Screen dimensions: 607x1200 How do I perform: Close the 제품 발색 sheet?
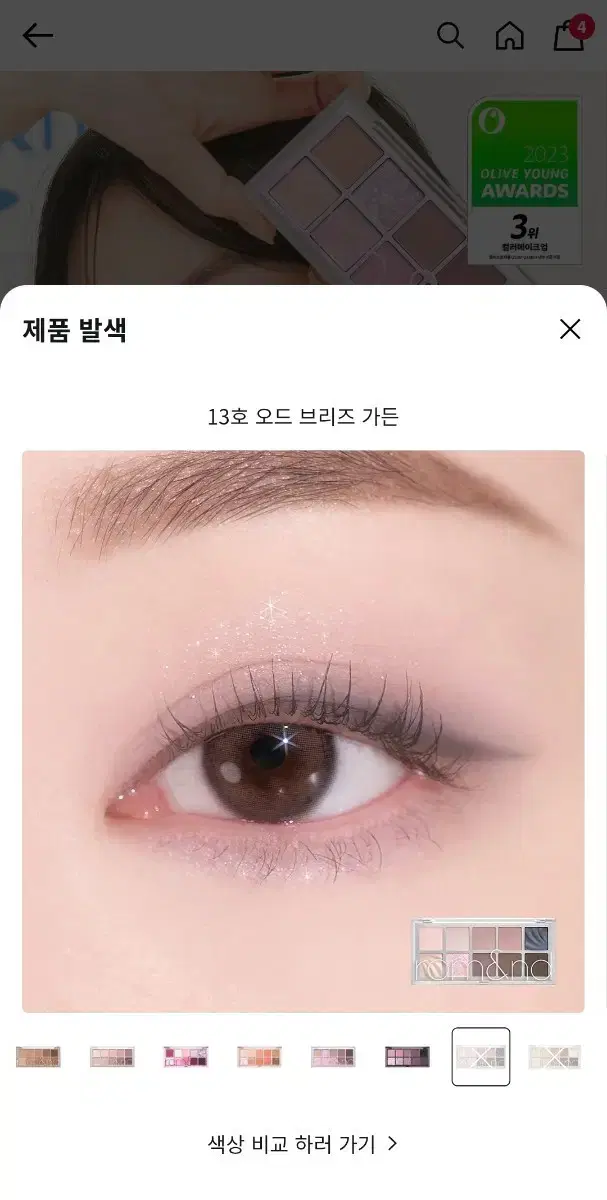click(570, 329)
